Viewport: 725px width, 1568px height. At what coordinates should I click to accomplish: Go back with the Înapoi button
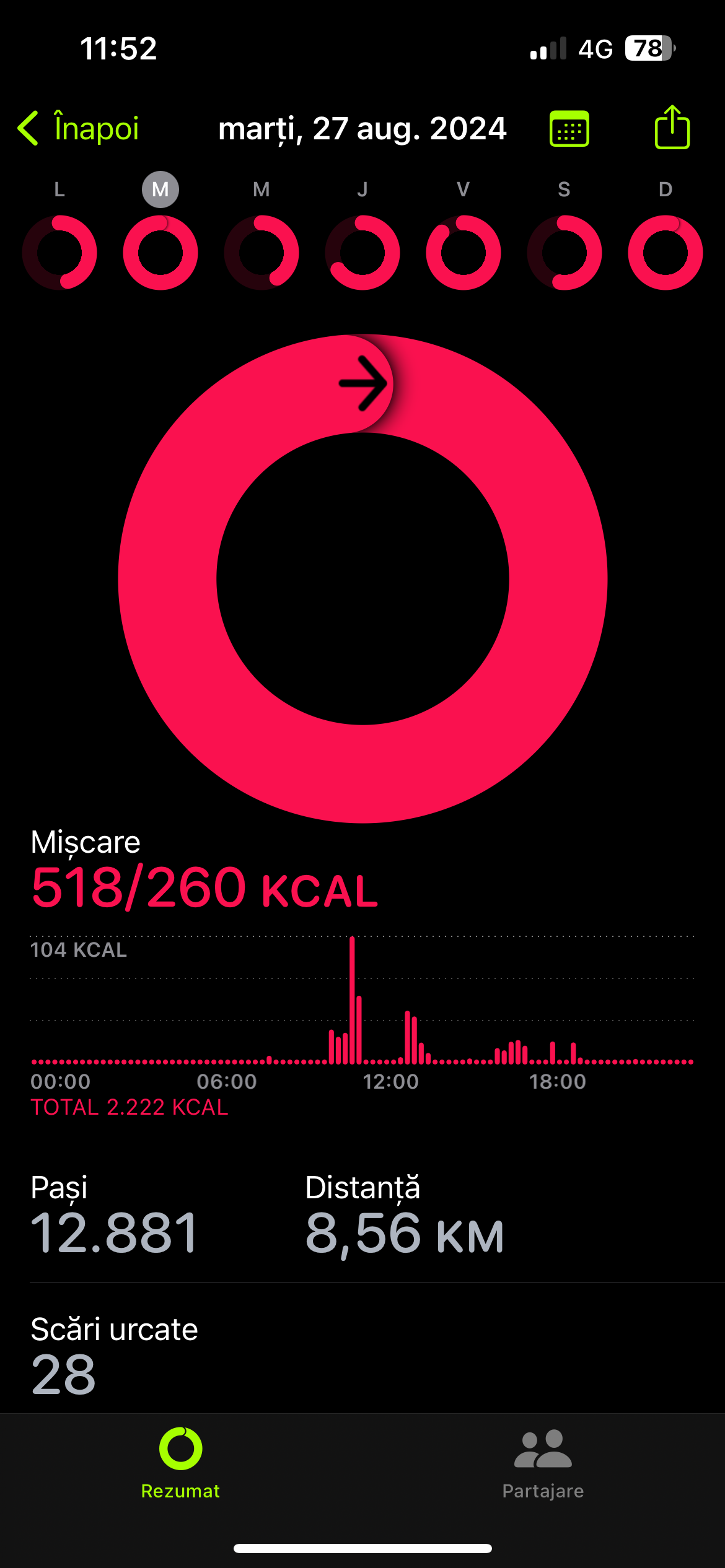click(79, 128)
